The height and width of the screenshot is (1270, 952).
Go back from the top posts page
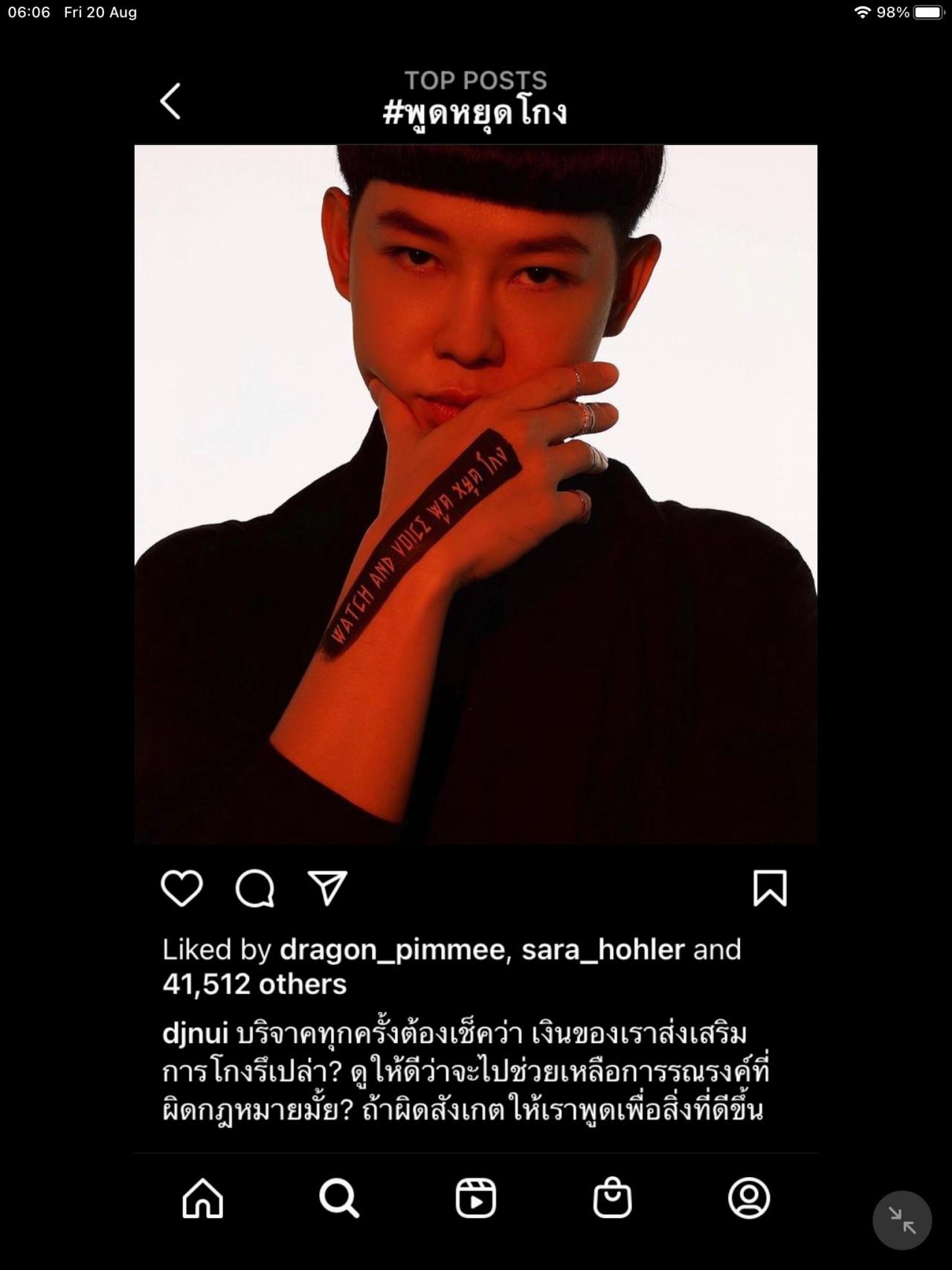click(x=170, y=101)
